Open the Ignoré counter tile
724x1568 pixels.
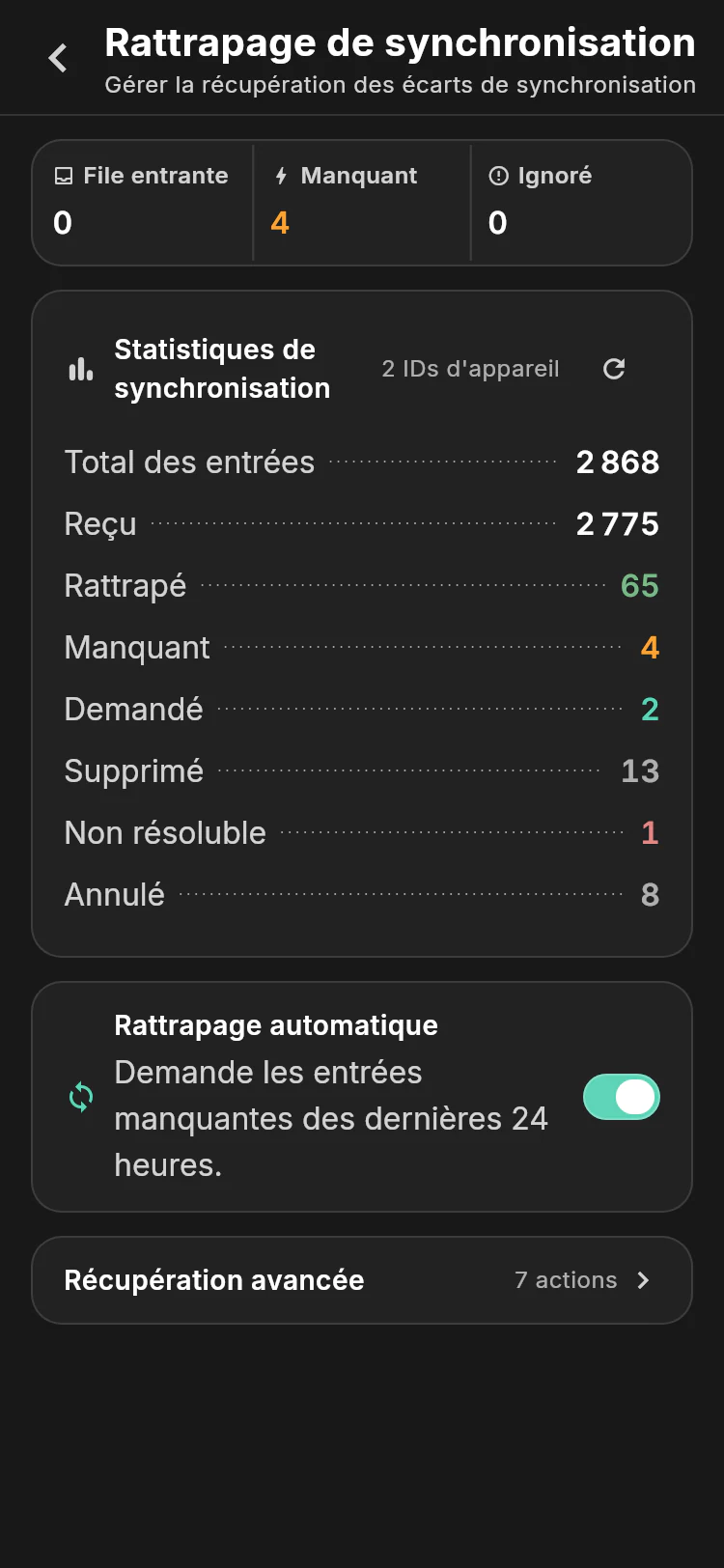click(x=580, y=203)
